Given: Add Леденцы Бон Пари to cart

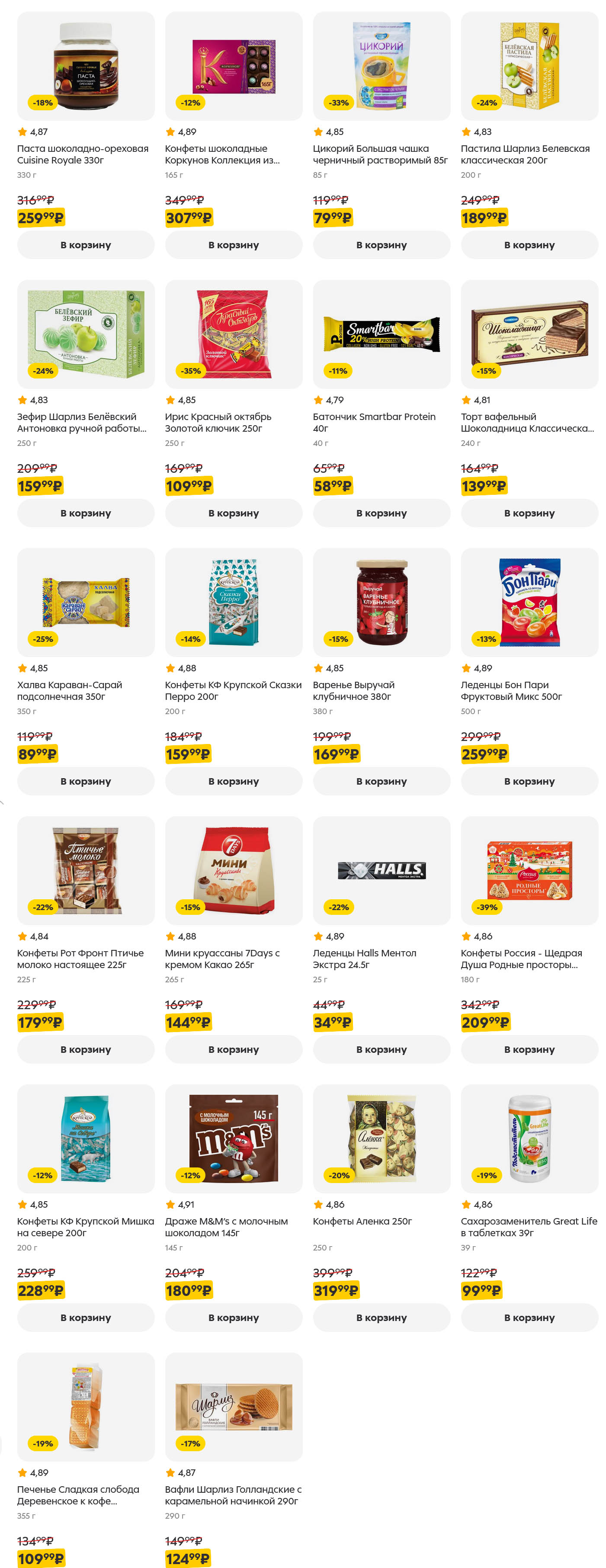Looking at the screenshot, I should [529, 781].
